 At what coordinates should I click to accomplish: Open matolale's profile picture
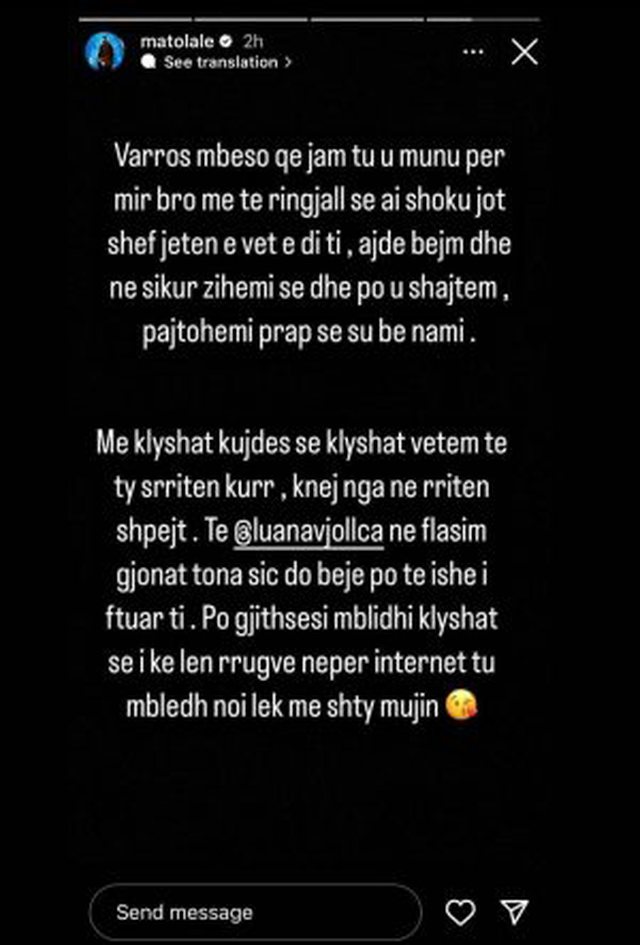pos(106,51)
